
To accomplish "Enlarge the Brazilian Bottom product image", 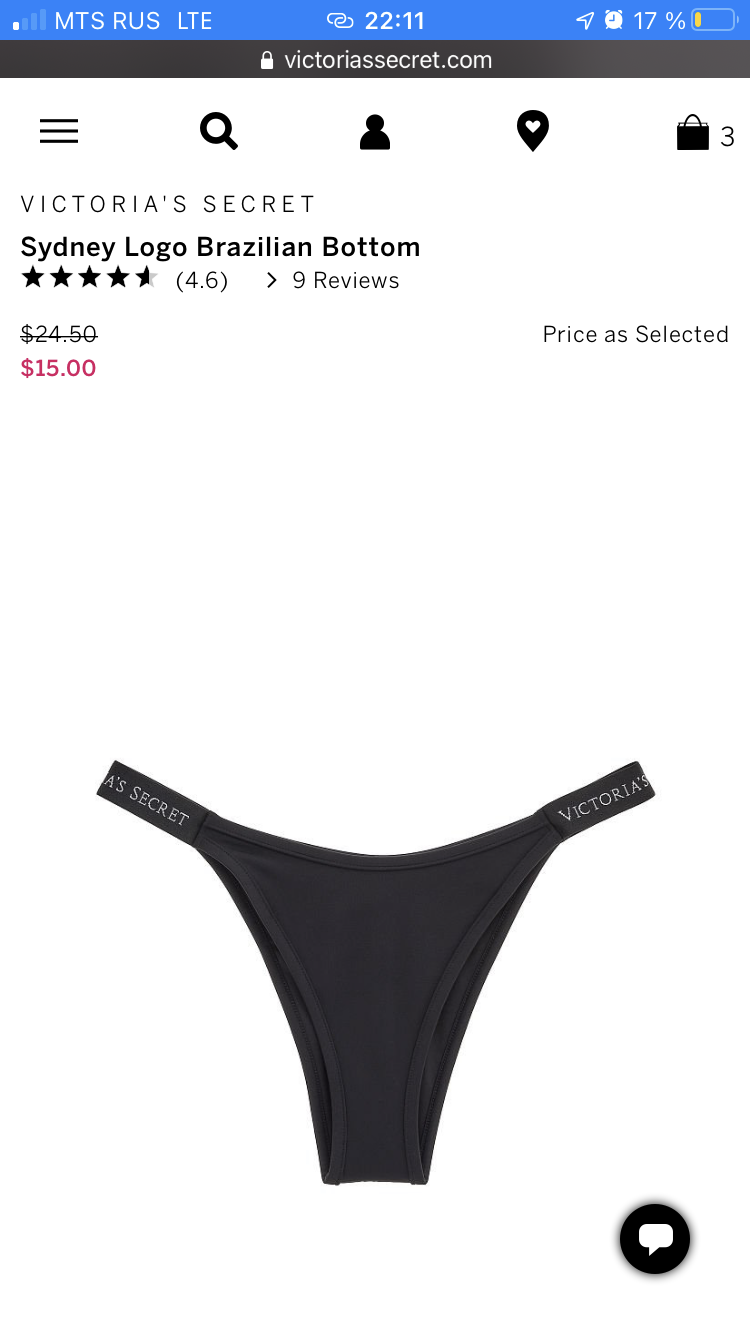I will [x=375, y=972].
